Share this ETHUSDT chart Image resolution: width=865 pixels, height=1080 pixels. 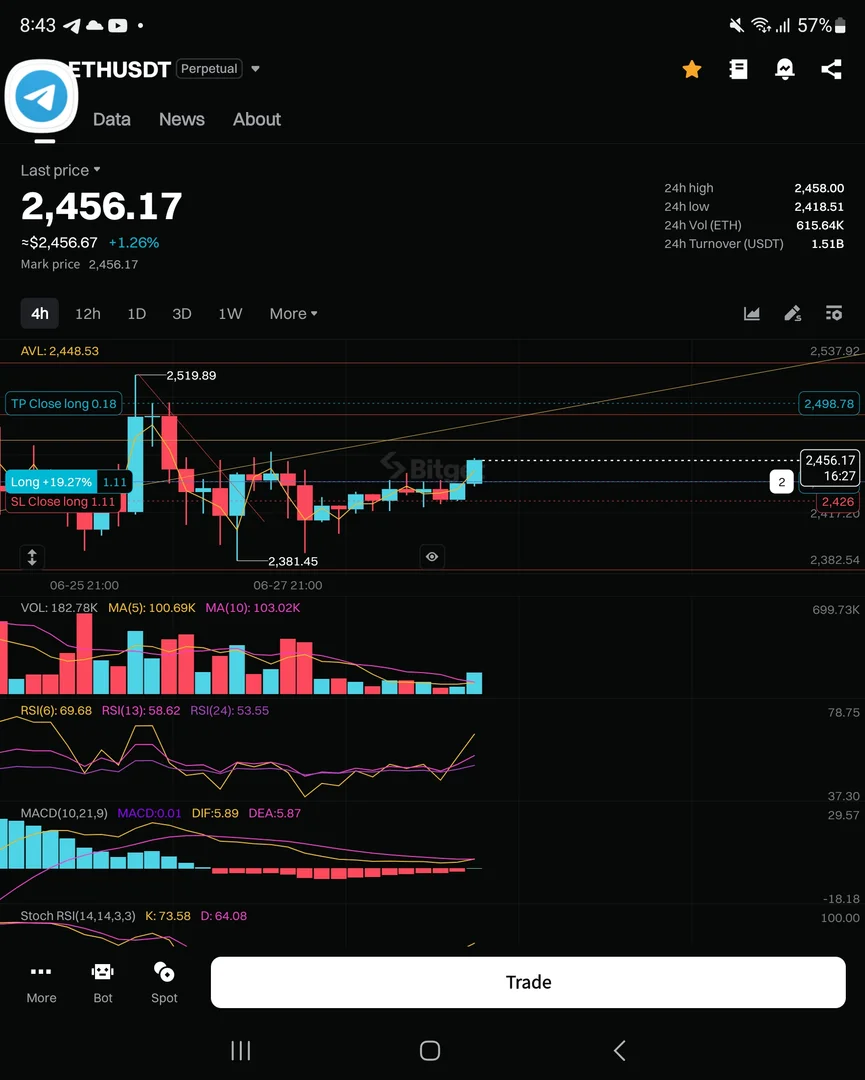[831, 69]
